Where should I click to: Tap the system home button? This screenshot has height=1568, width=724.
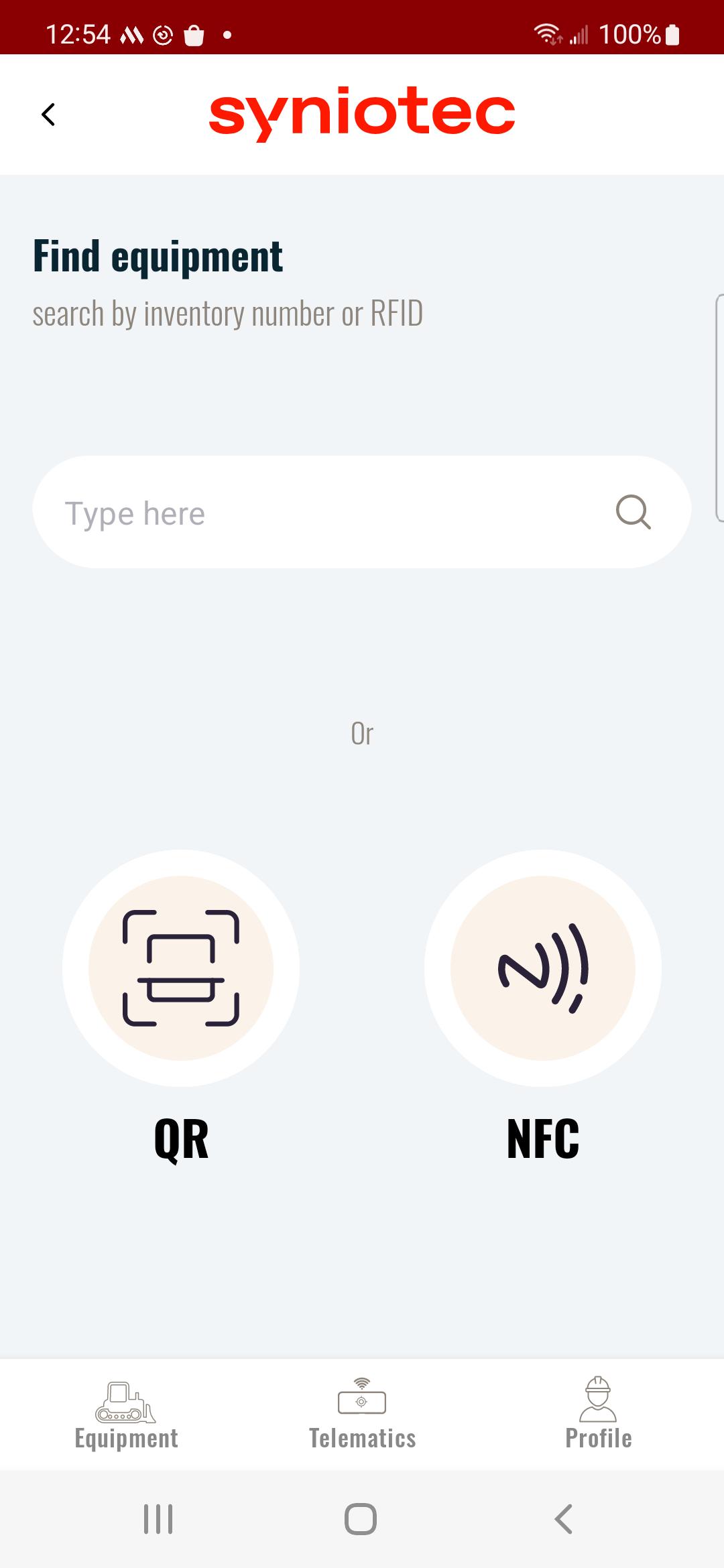pos(361,1519)
